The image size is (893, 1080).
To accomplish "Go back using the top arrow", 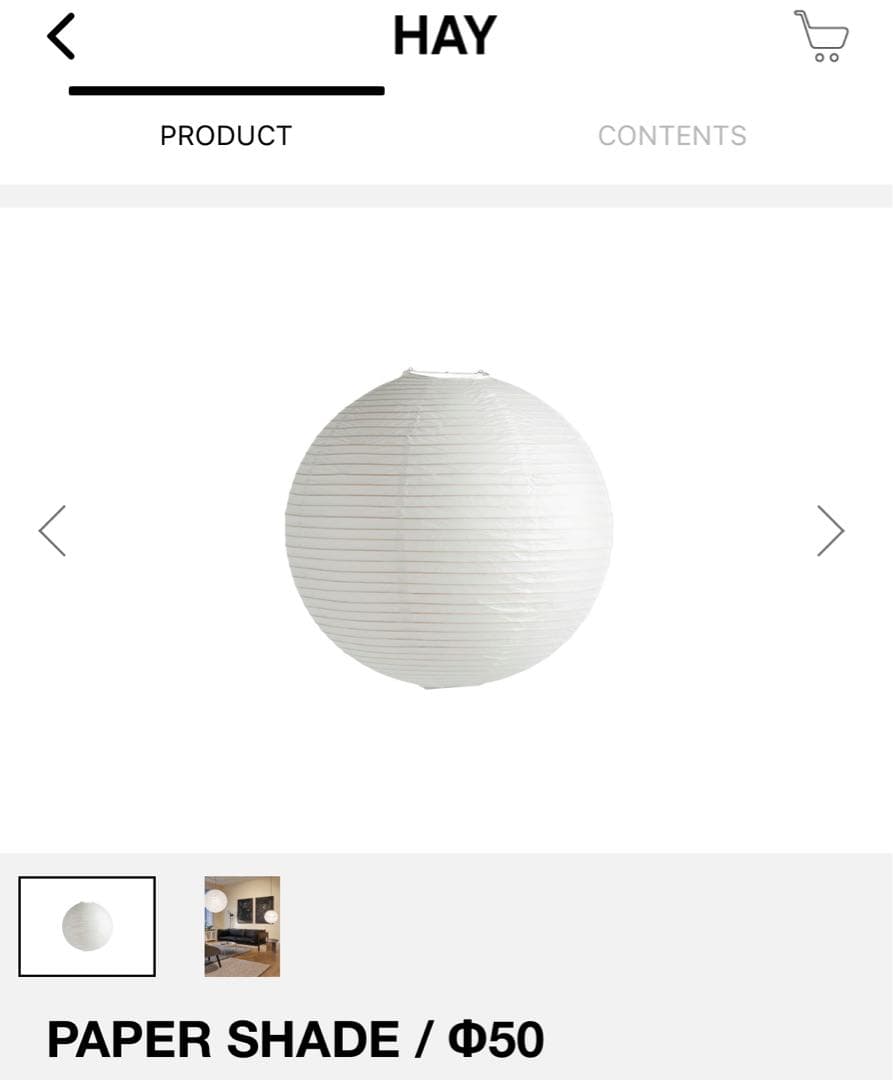I will coord(61,38).
